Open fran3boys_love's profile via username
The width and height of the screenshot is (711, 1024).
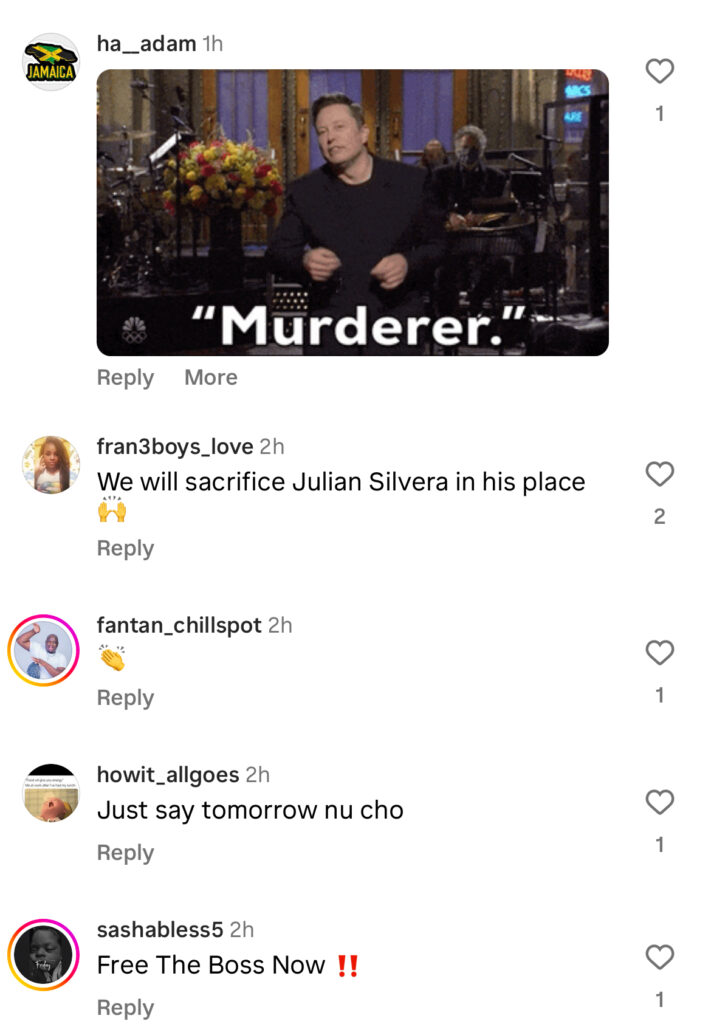click(x=174, y=446)
